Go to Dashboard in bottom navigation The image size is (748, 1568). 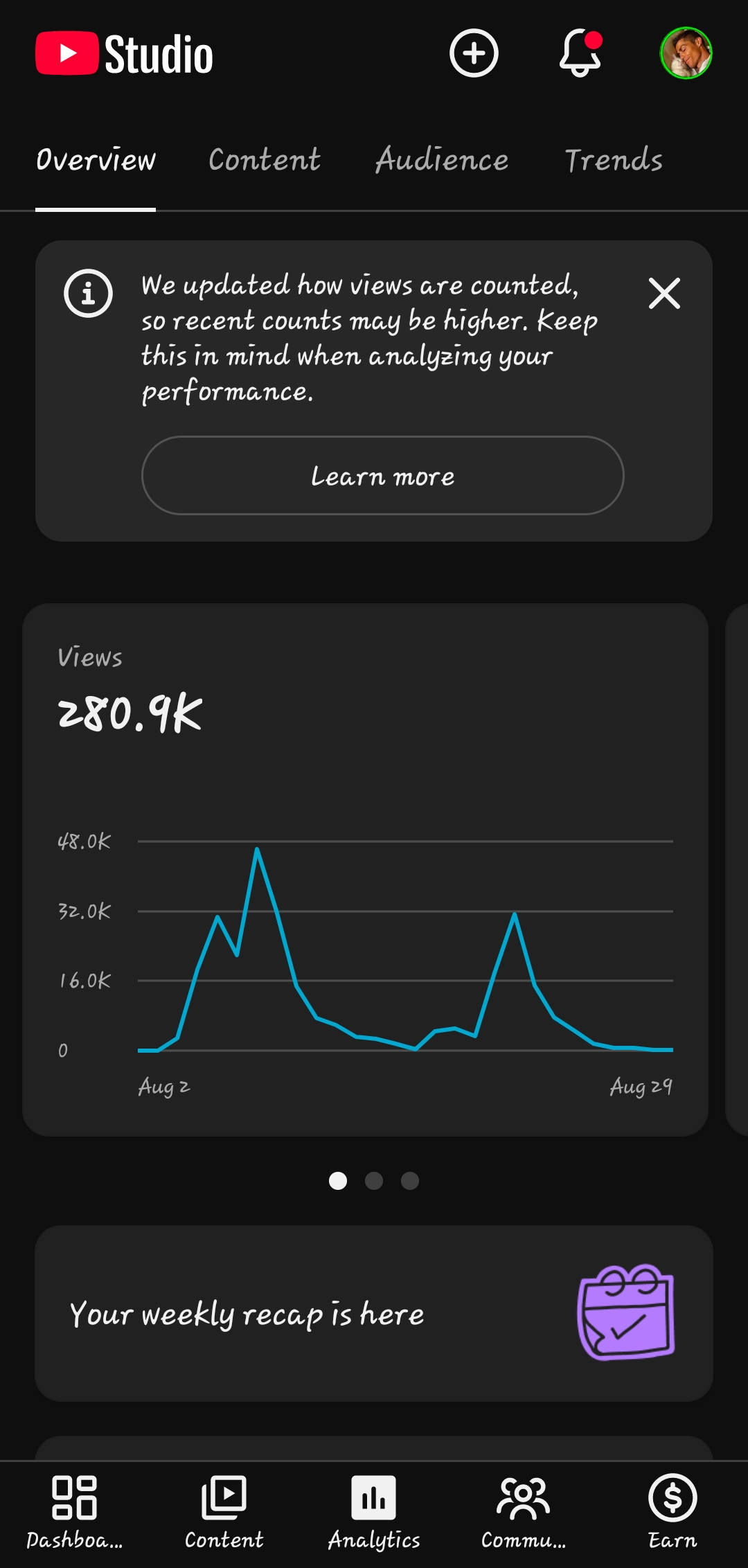click(75, 1513)
